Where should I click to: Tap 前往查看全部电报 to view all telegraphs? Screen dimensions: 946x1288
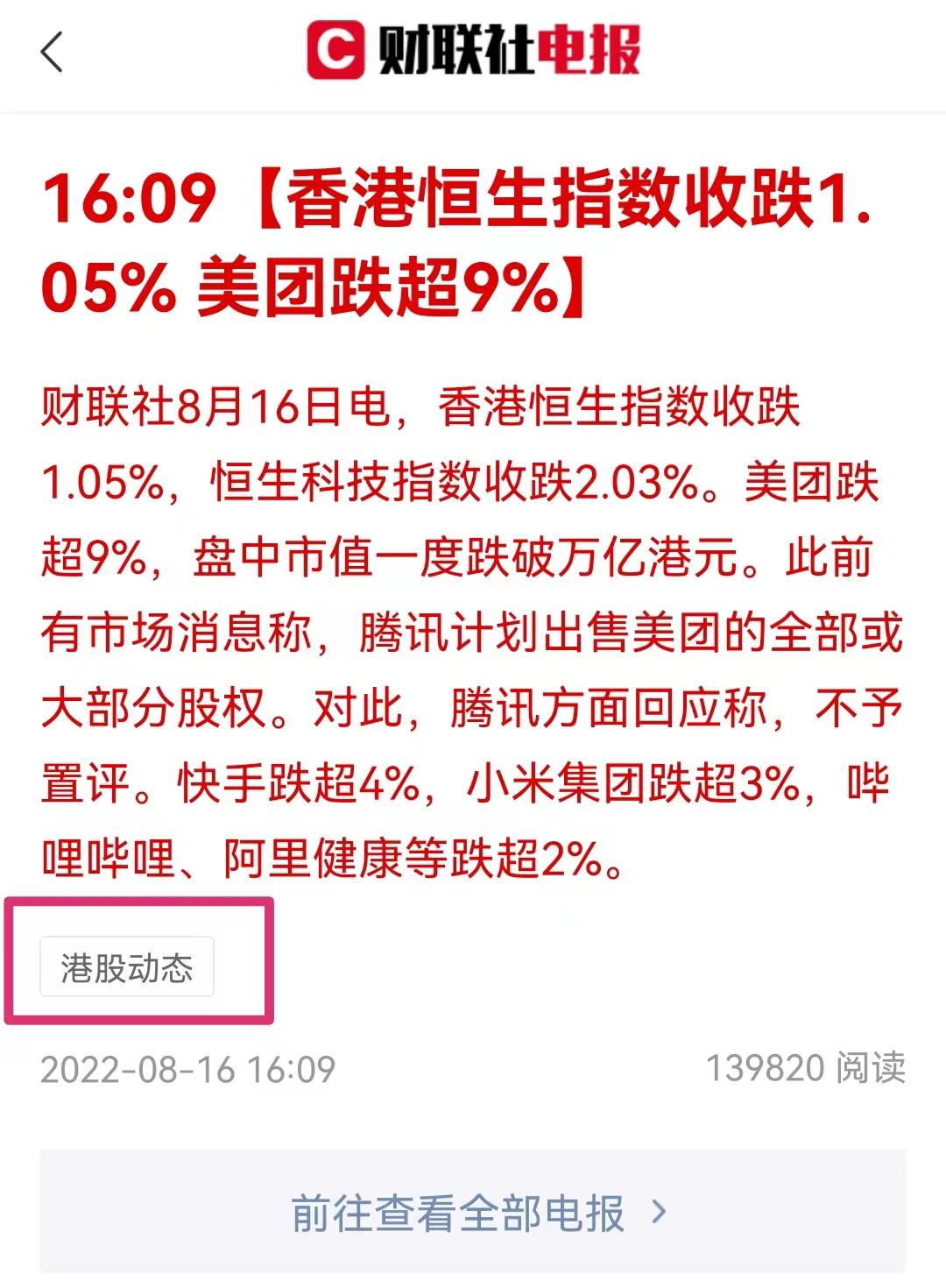473,1213
